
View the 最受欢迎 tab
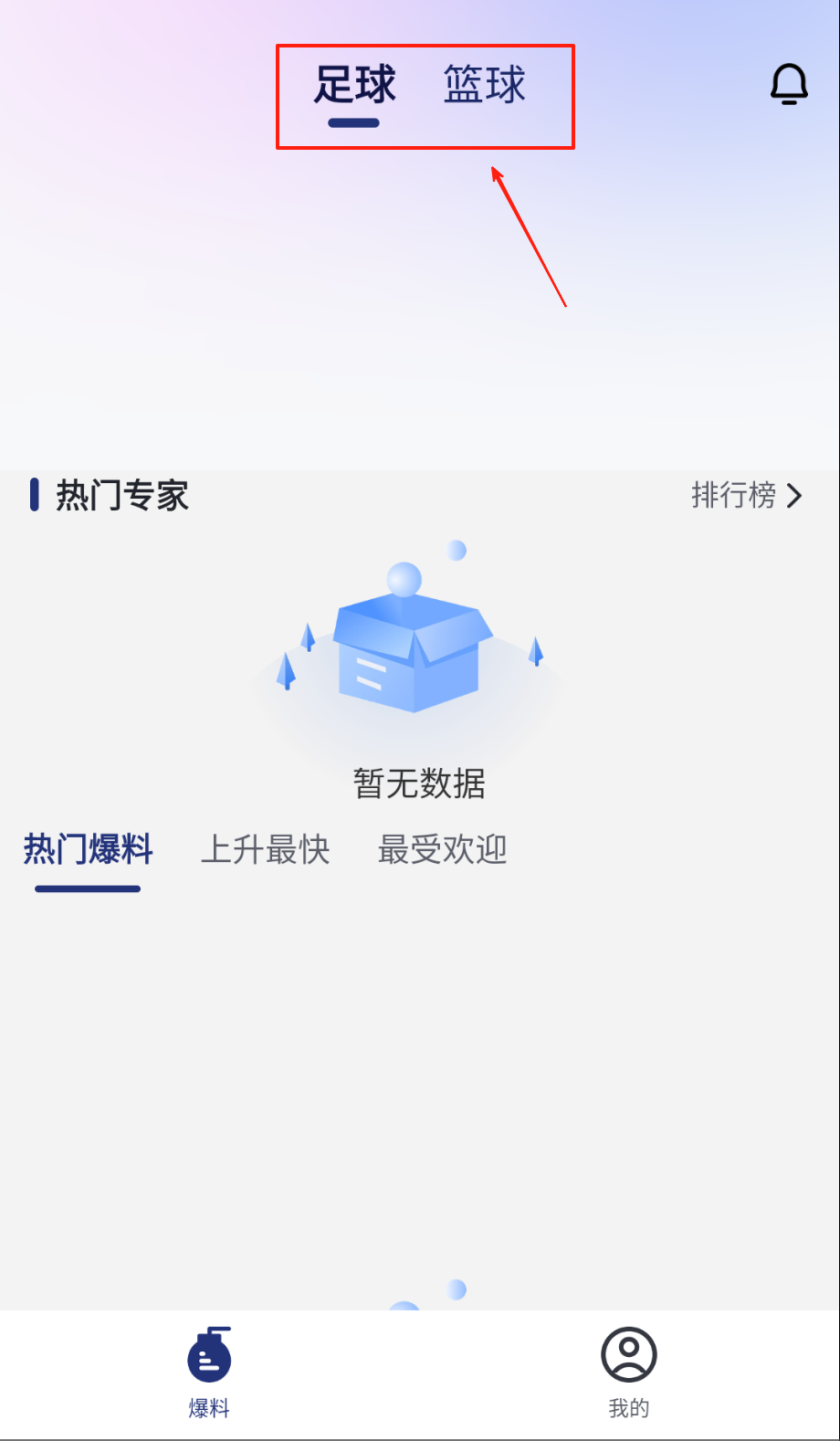(x=442, y=850)
